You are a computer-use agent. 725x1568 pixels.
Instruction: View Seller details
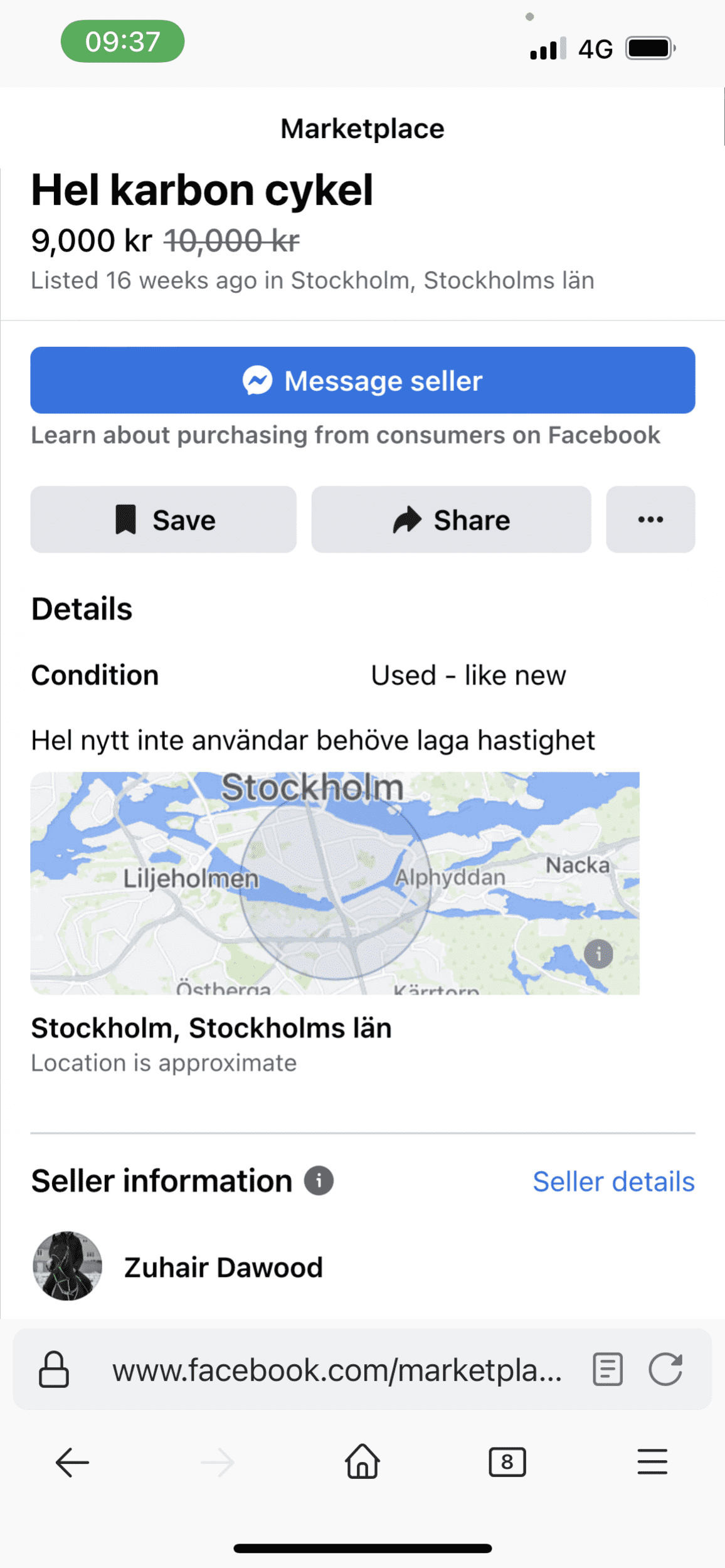tap(613, 1182)
